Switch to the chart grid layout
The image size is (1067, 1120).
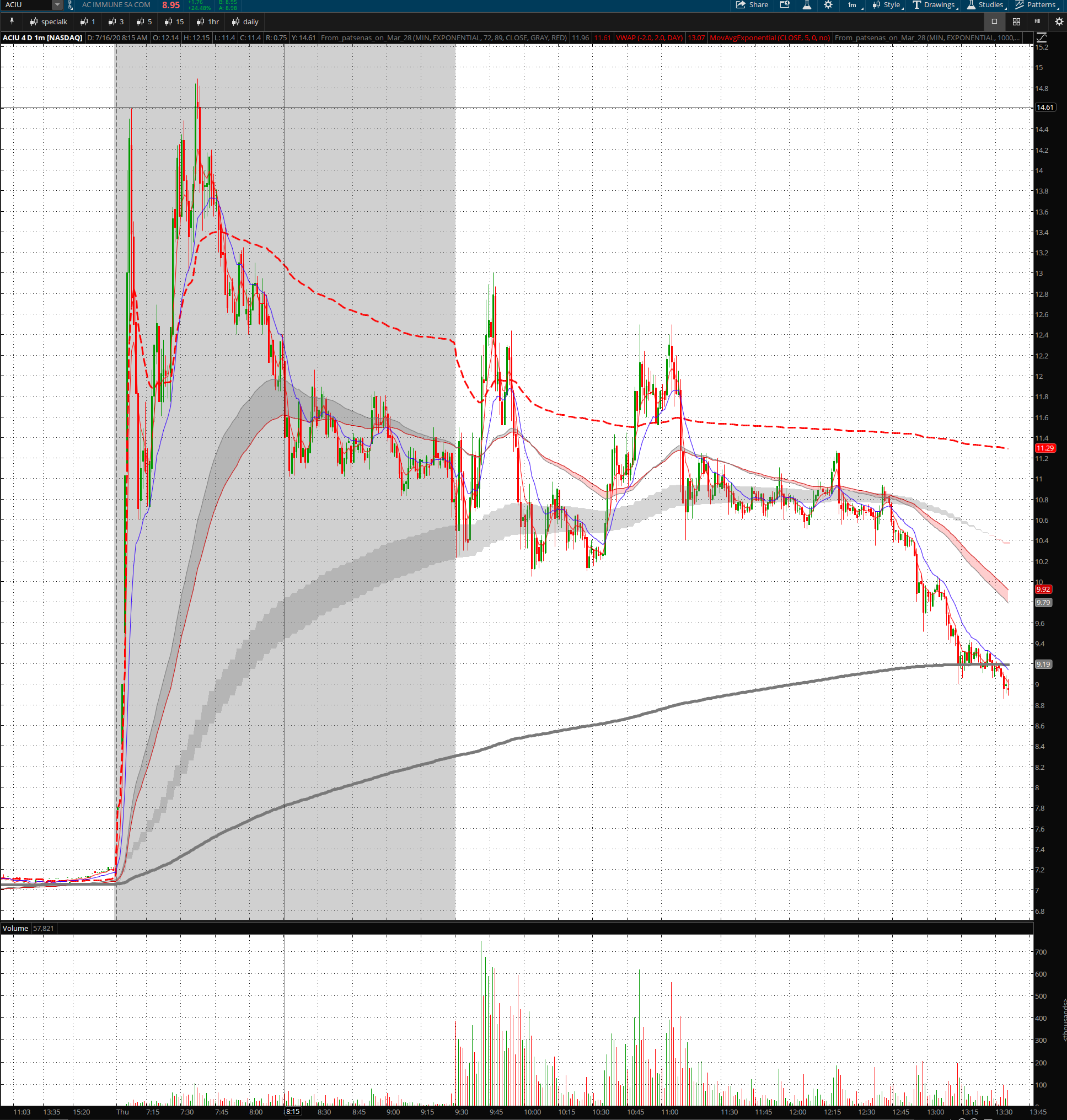(x=1016, y=22)
